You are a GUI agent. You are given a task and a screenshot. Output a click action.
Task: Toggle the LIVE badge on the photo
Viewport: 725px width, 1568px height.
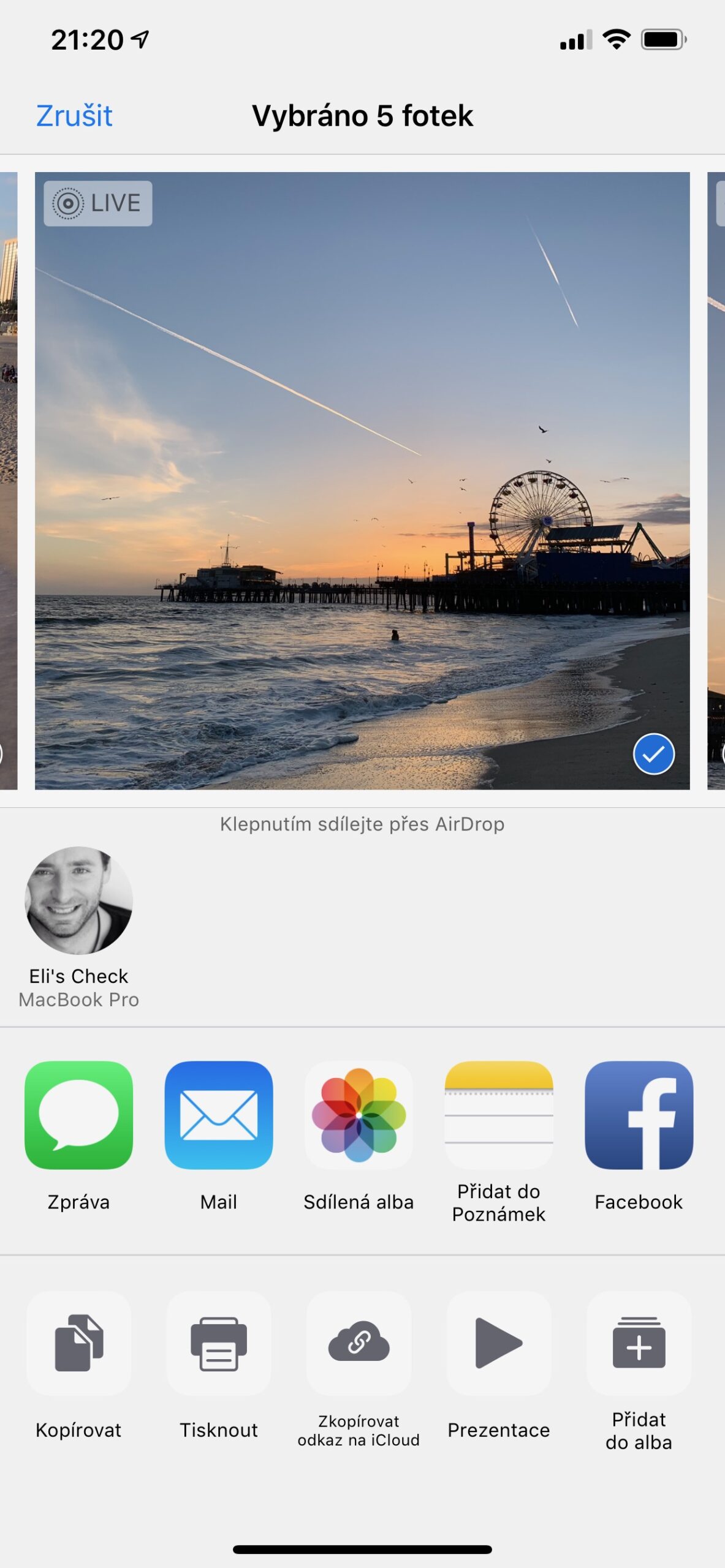click(98, 203)
